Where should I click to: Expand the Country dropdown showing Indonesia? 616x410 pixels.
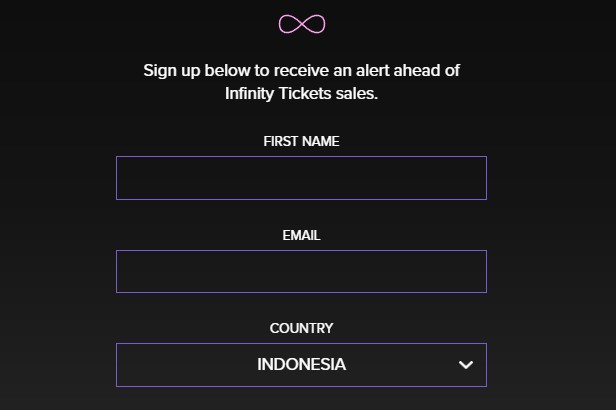pos(301,365)
